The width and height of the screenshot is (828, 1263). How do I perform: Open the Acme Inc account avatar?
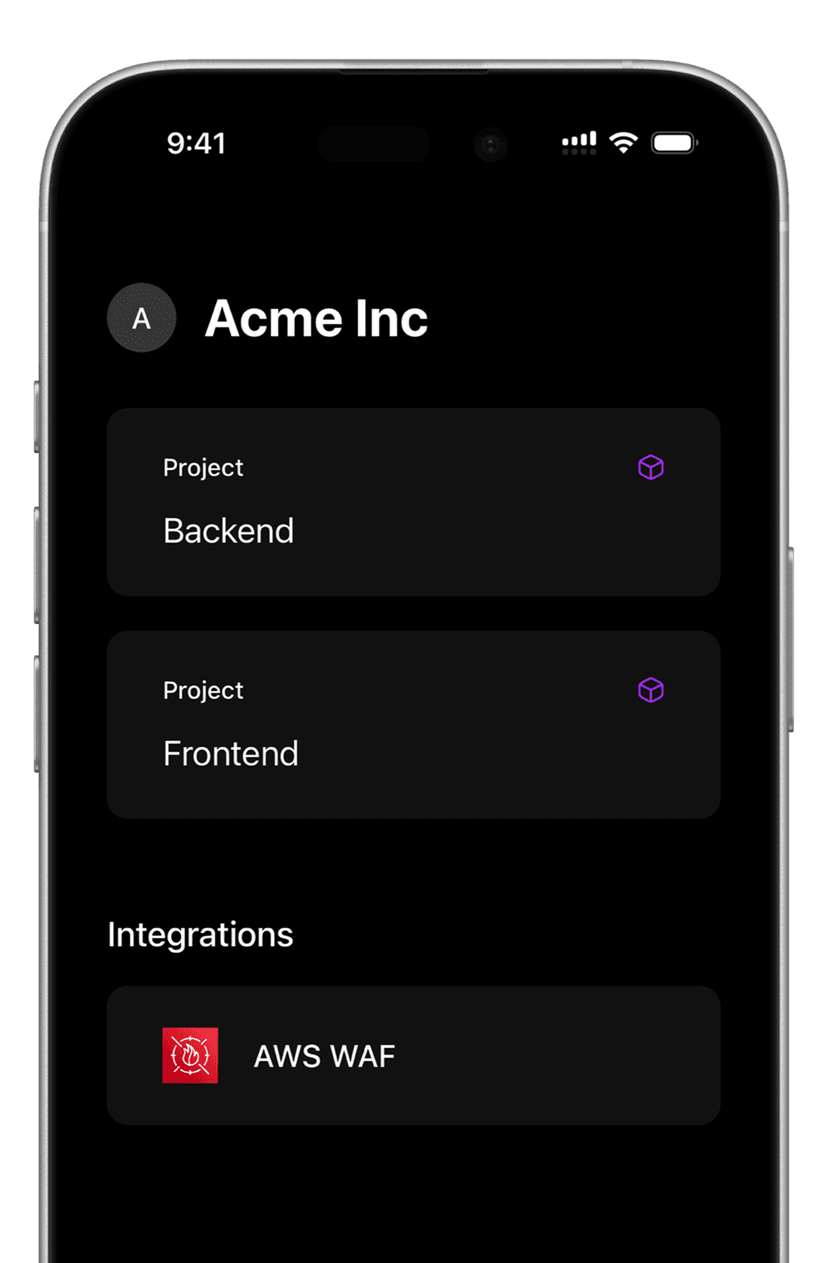[x=142, y=318]
